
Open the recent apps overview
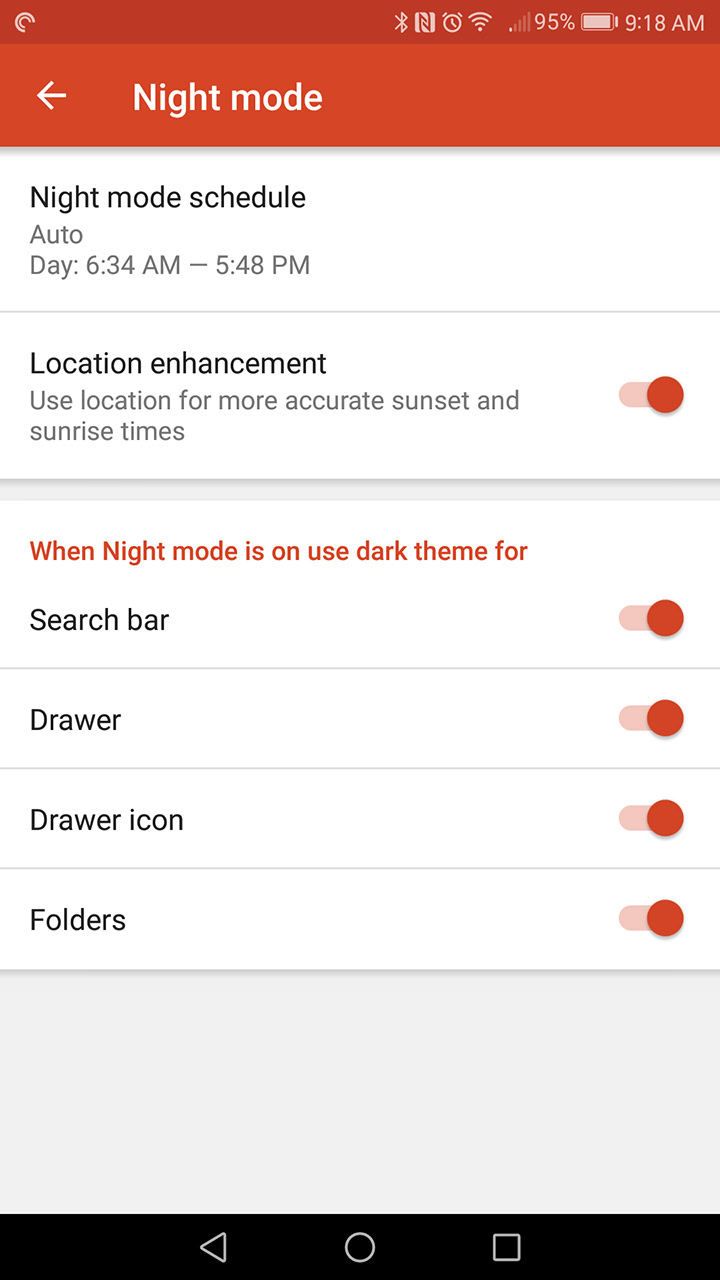click(x=507, y=1246)
